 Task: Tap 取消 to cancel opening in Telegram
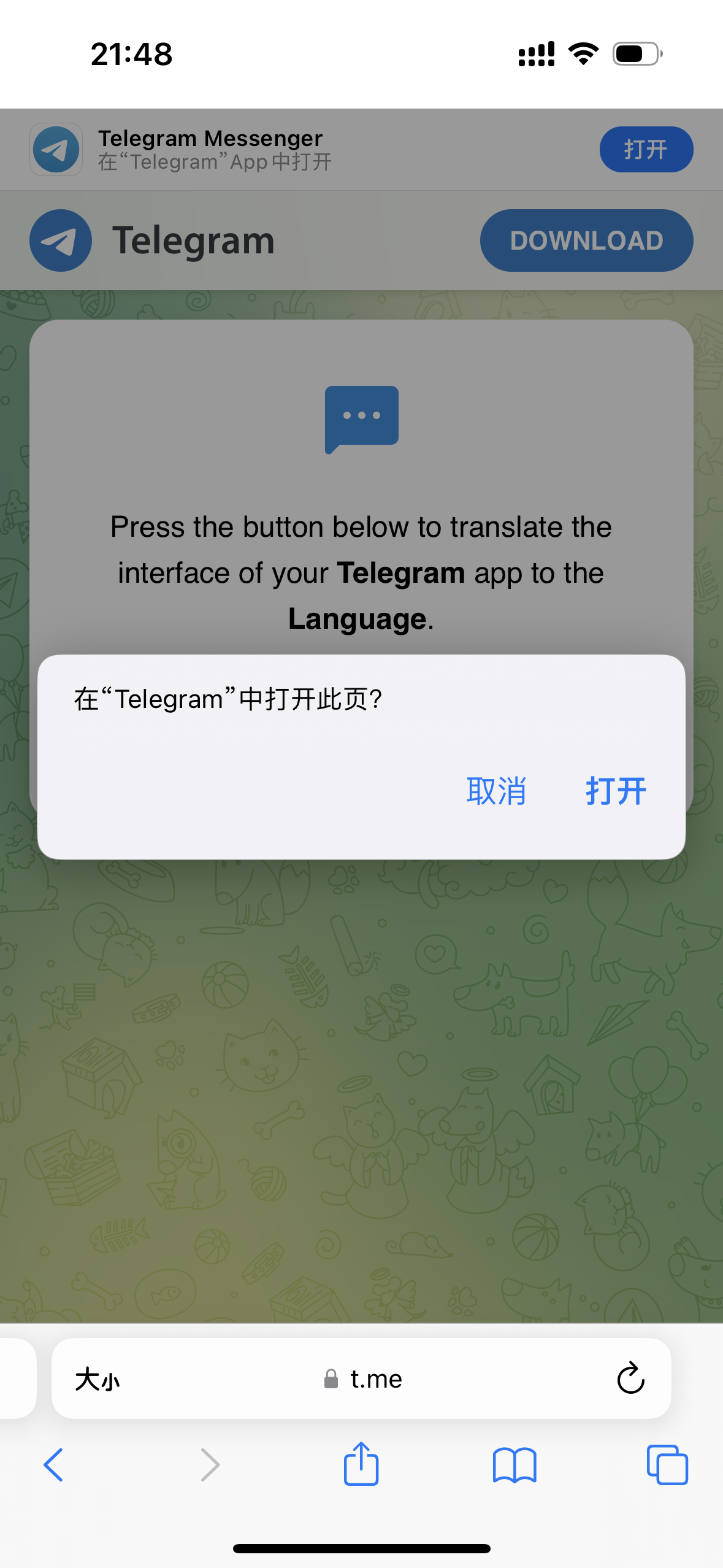click(496, 791)
